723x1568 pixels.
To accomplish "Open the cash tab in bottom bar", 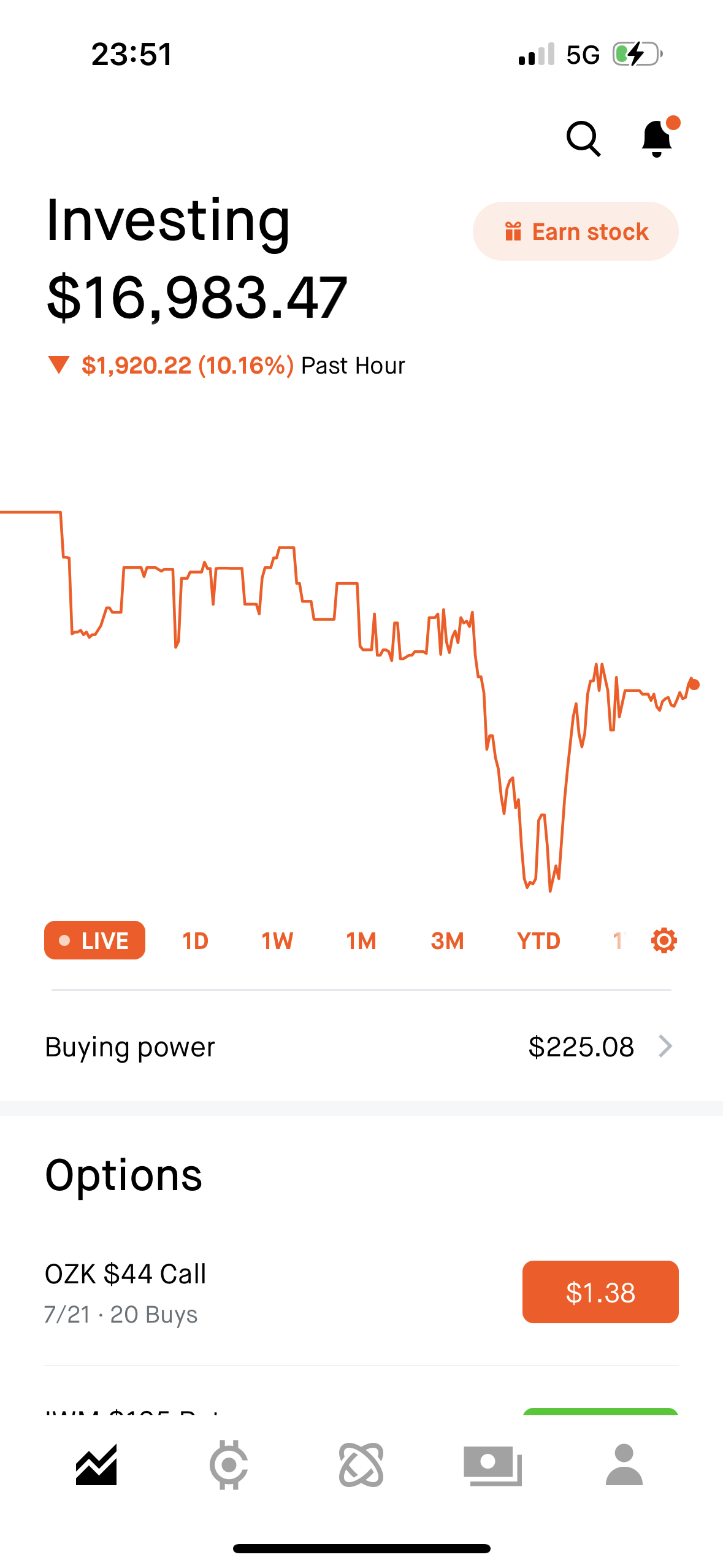I will coord(493,1466).
